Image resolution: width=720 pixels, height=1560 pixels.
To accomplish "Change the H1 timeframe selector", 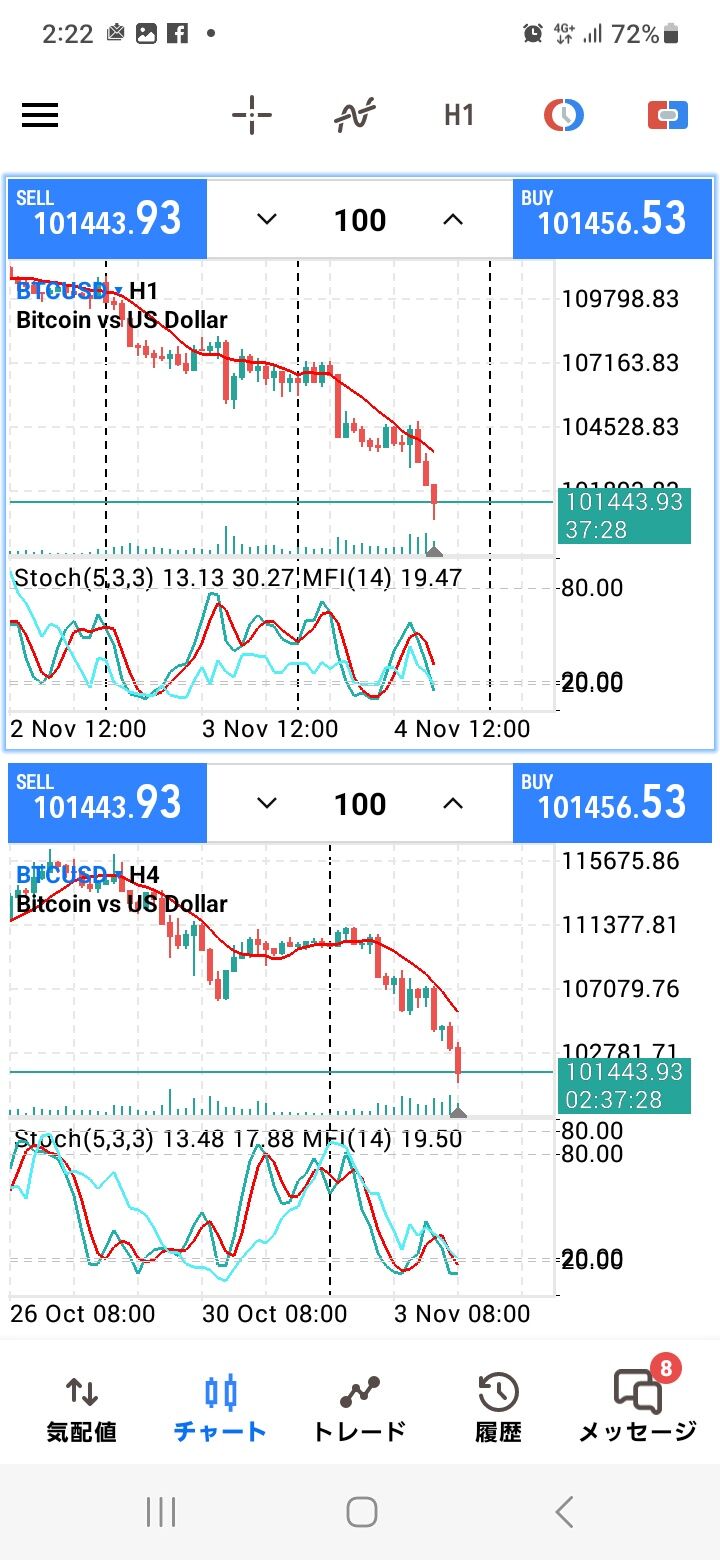I will tap(458, 115).
